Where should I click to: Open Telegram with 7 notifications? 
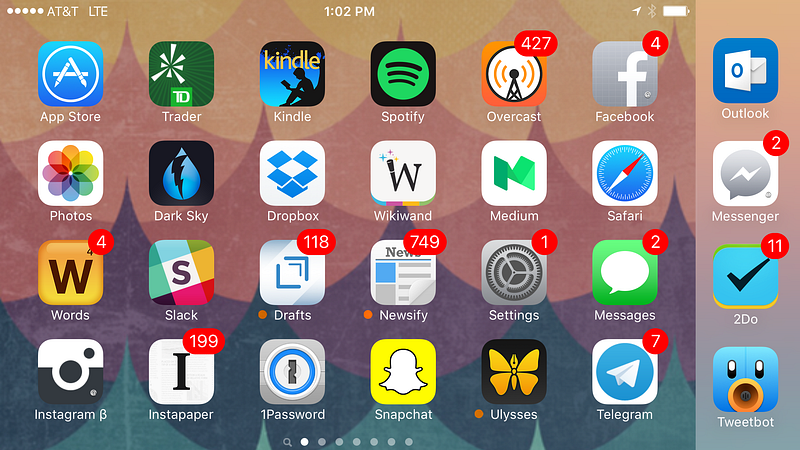click(625, 371)
